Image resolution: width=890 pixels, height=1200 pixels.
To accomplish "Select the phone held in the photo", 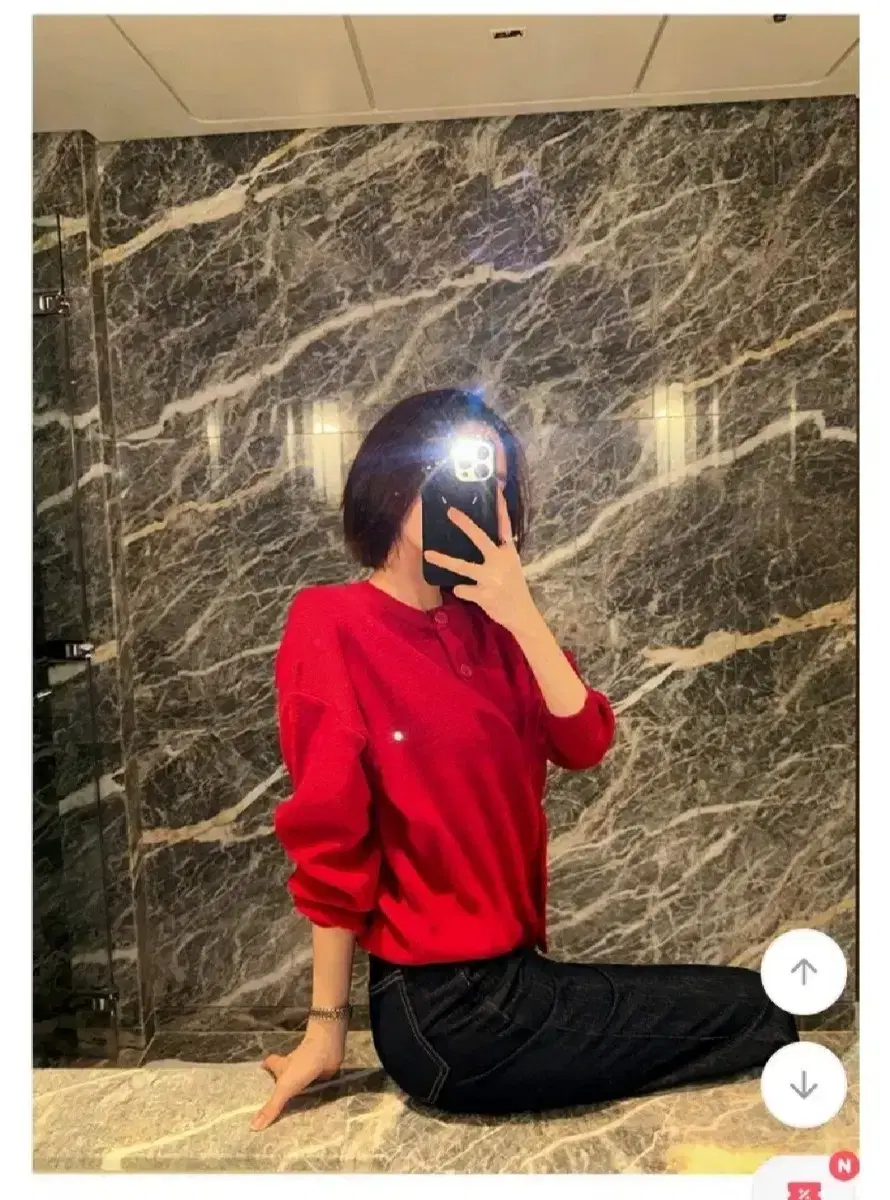I will (460, 510).
